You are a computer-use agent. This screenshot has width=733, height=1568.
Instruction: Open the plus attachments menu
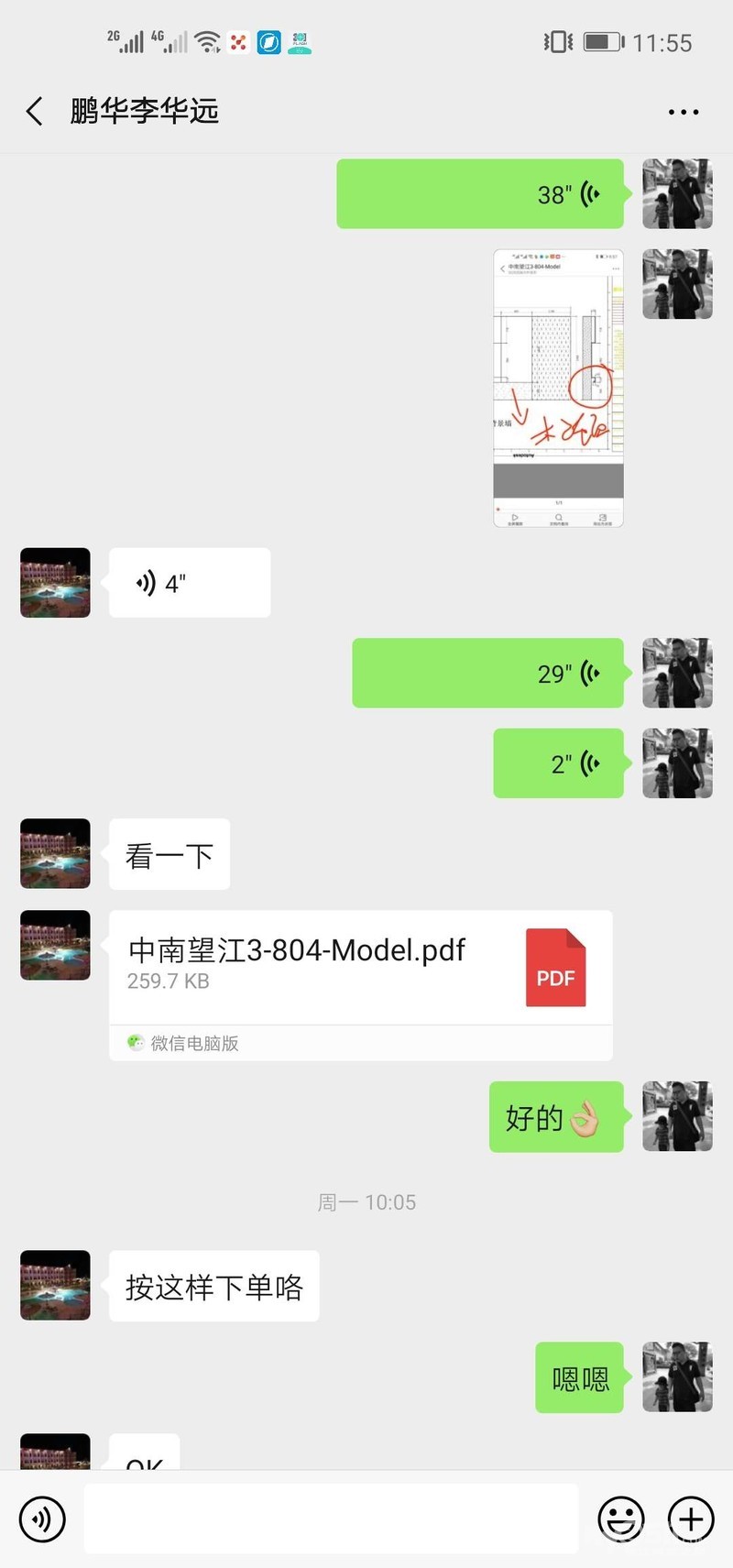click(691, 1519)
